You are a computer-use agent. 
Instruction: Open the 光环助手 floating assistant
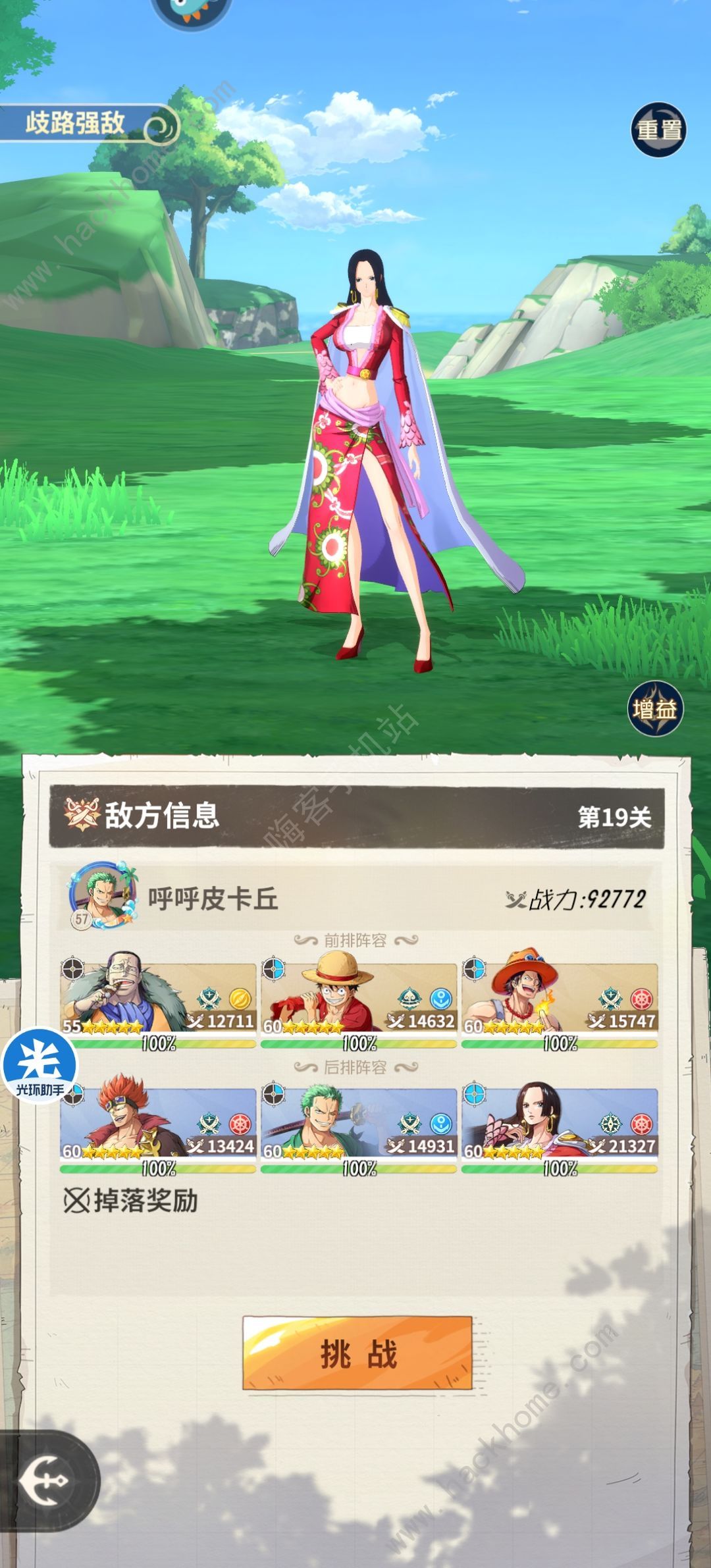click(x=39, y=1066)
